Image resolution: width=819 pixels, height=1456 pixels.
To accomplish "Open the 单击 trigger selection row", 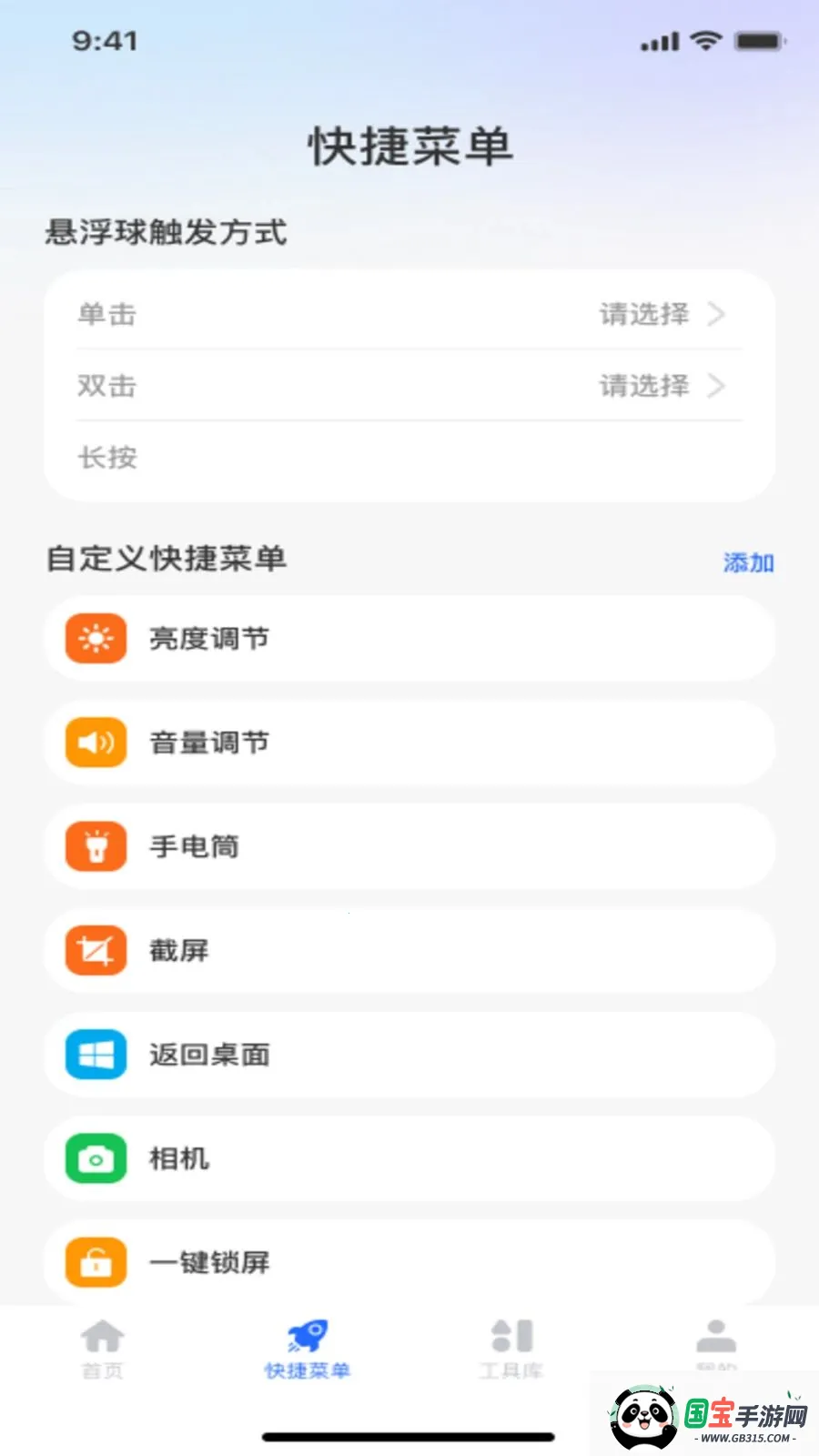I will click(x=409, y=314).
